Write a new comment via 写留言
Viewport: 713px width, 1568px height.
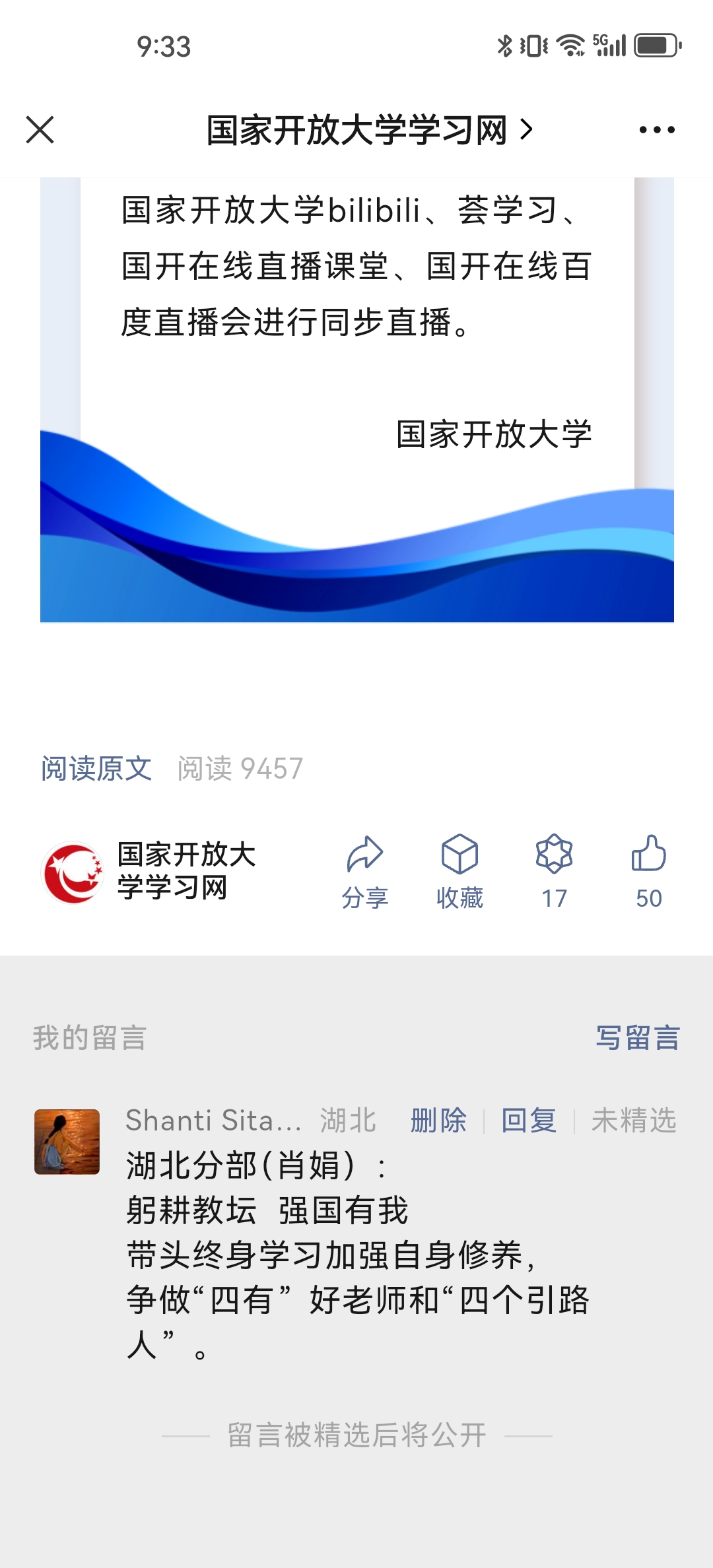click(637, 1037)
